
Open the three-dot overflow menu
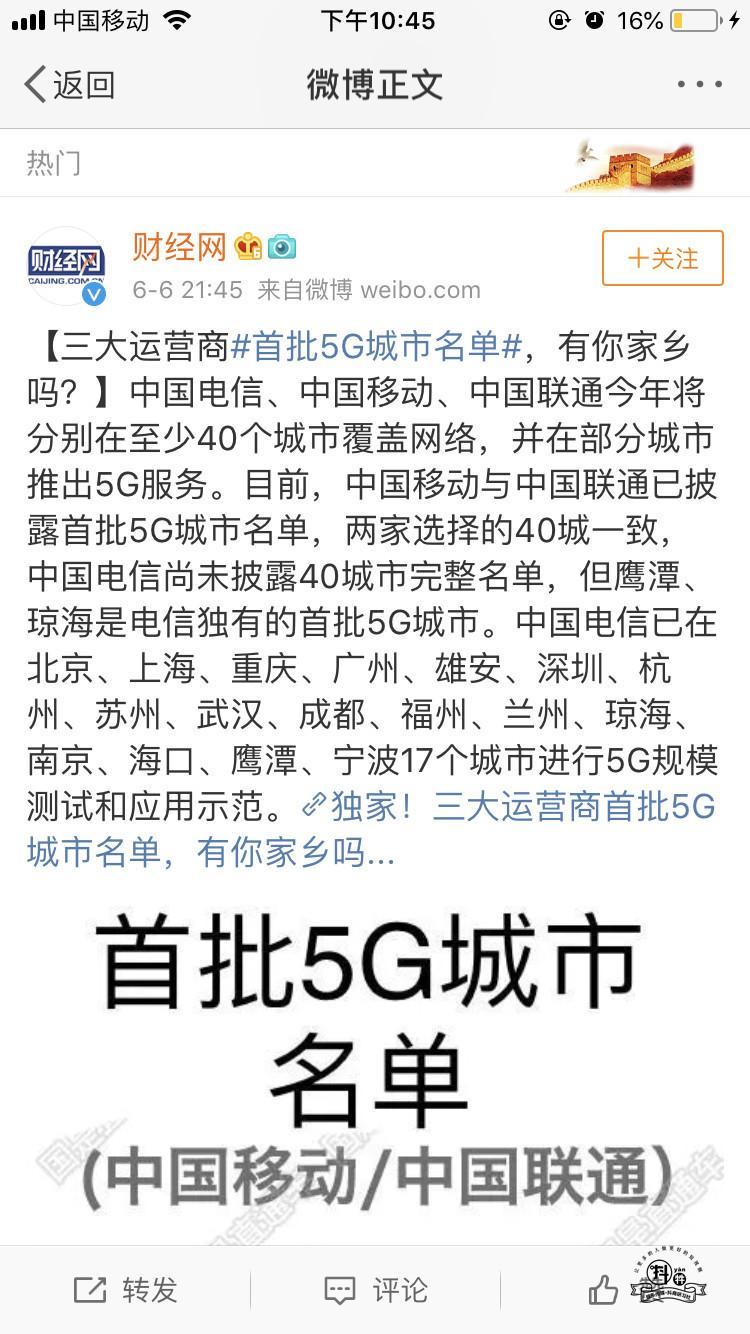coord(699,85)
